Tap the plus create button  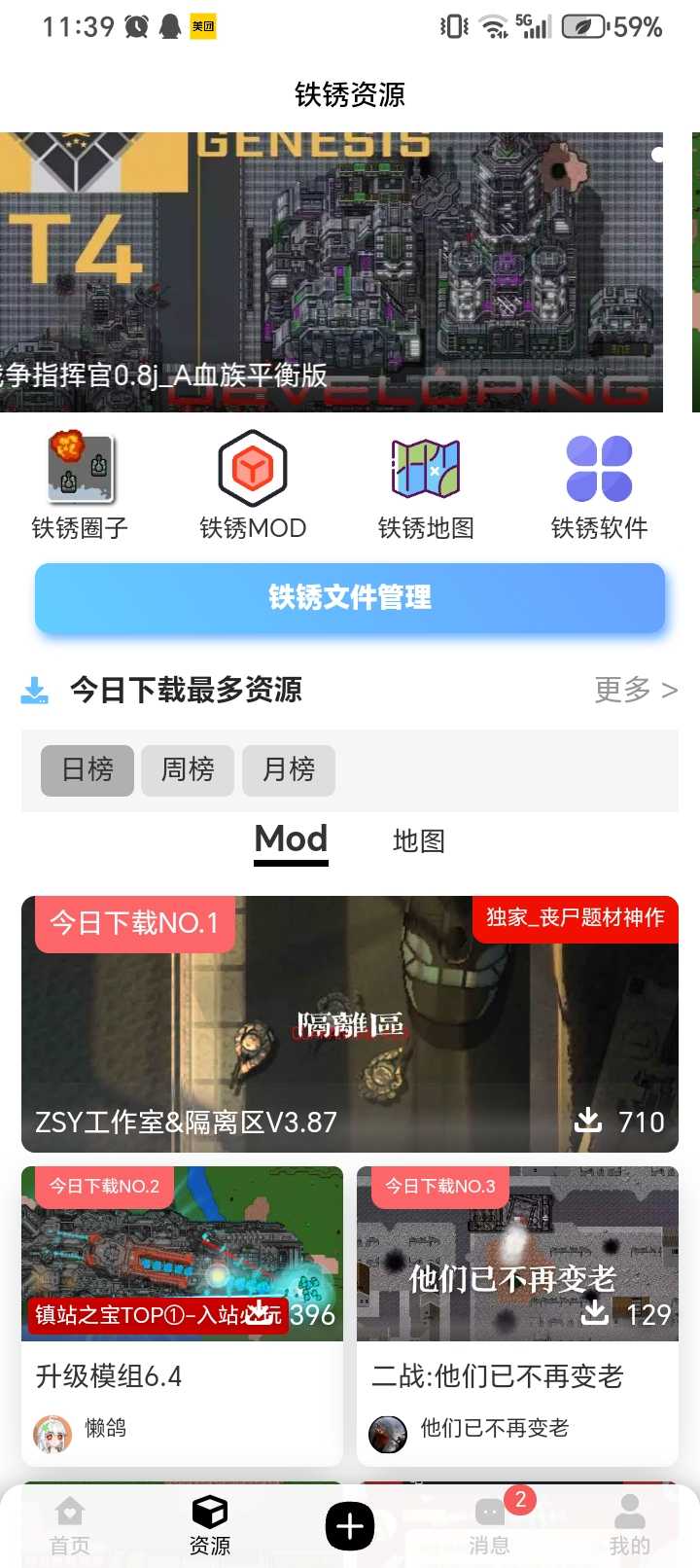pos(350,1525)
